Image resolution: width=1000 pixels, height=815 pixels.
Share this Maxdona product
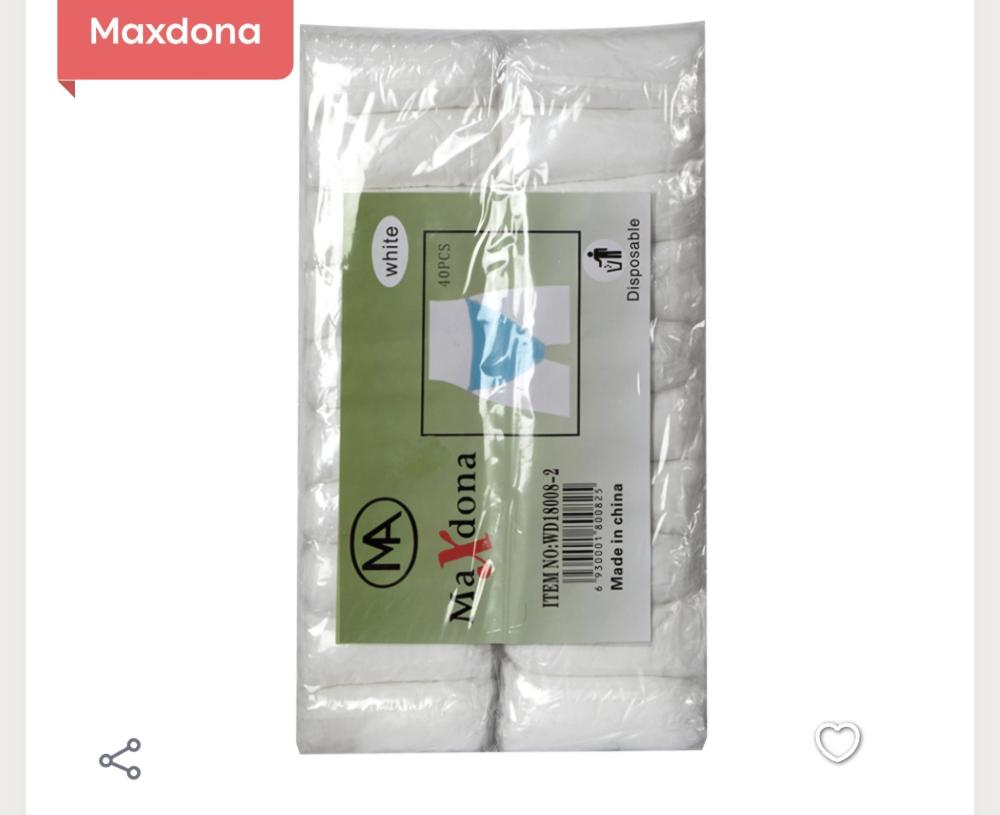120,760
